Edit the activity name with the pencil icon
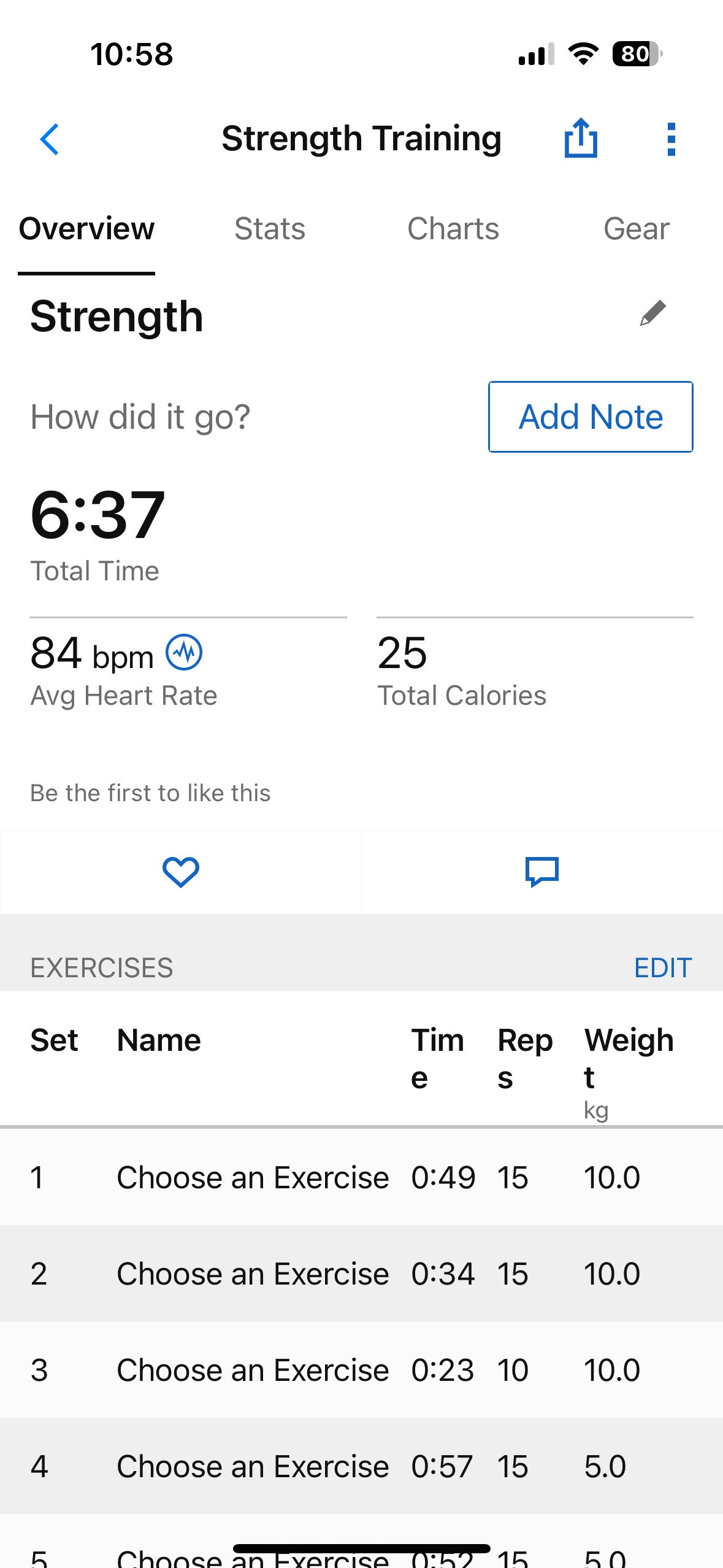 coord(653,313)
